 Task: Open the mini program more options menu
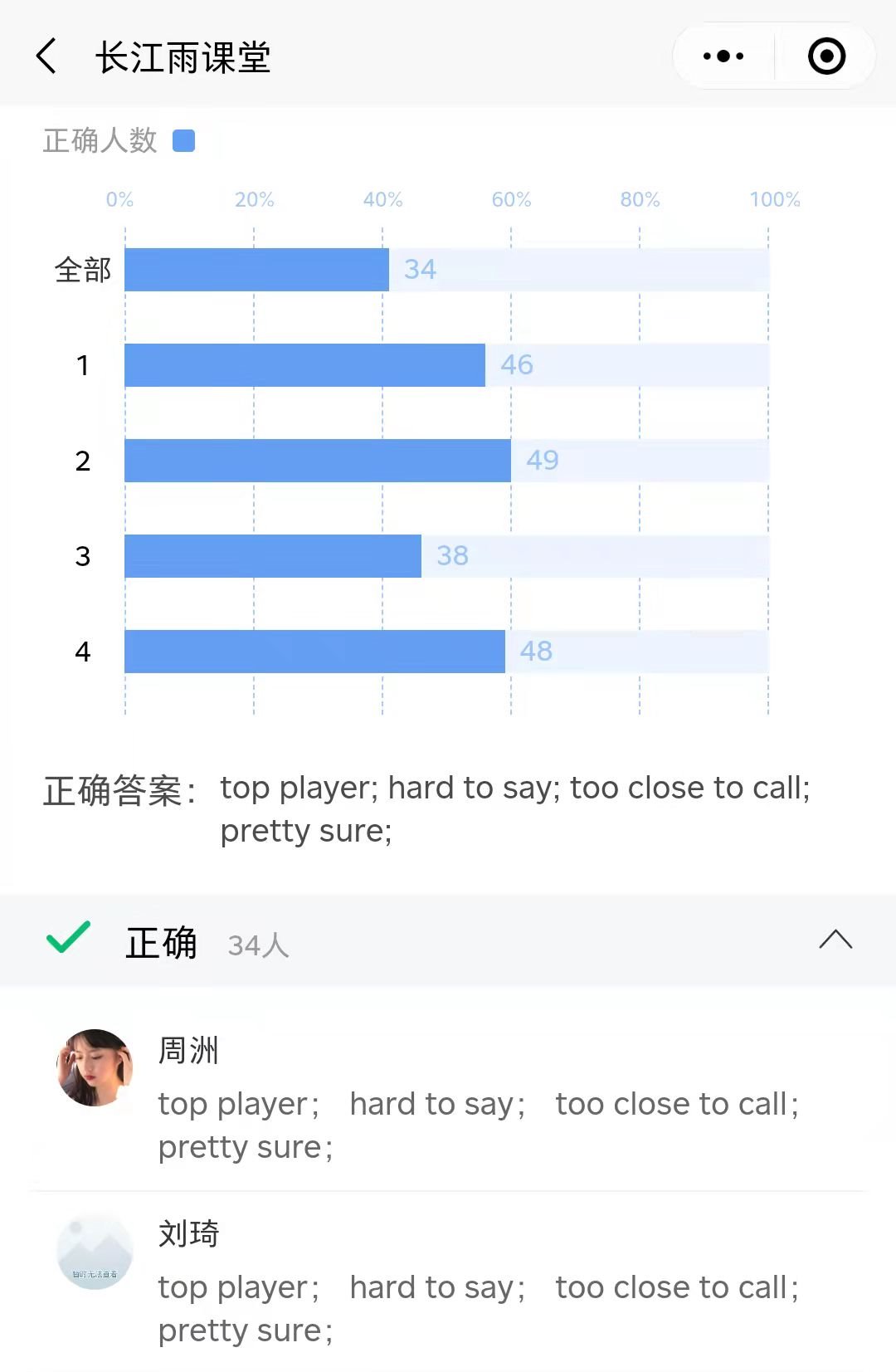(723, 56)
